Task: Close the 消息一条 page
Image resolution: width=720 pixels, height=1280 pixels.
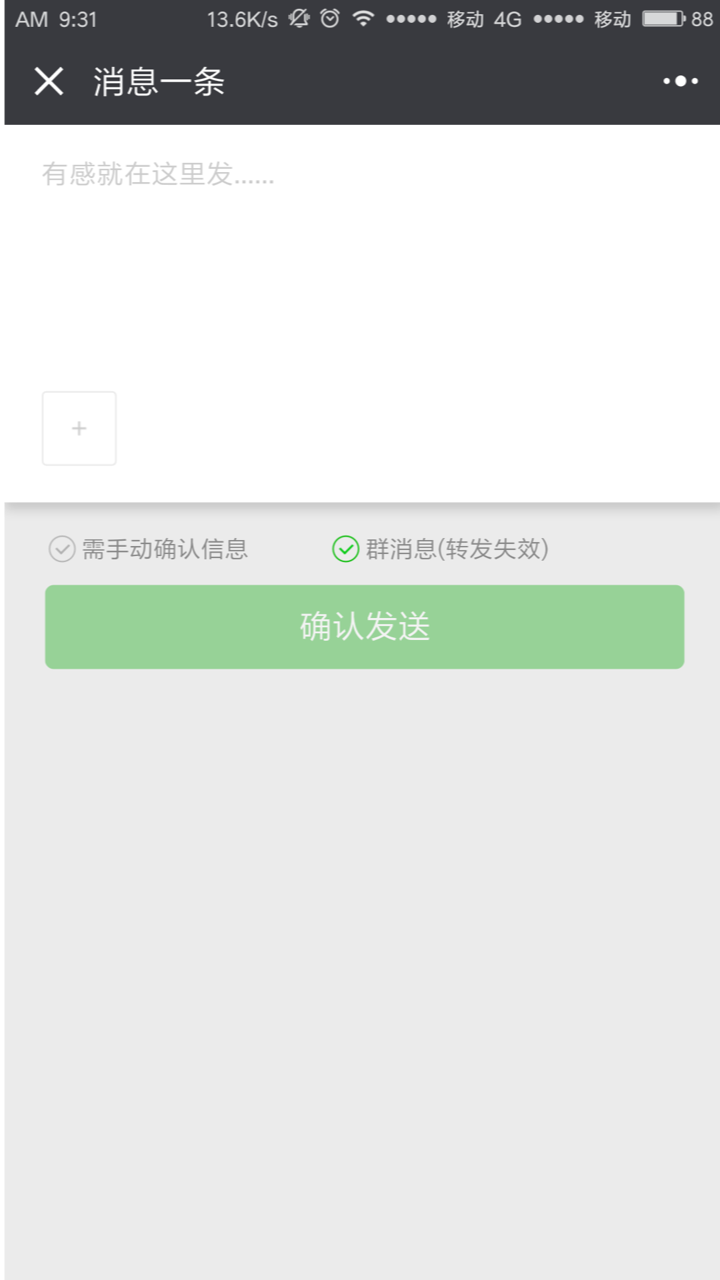Action: click(x=48, y=82)
